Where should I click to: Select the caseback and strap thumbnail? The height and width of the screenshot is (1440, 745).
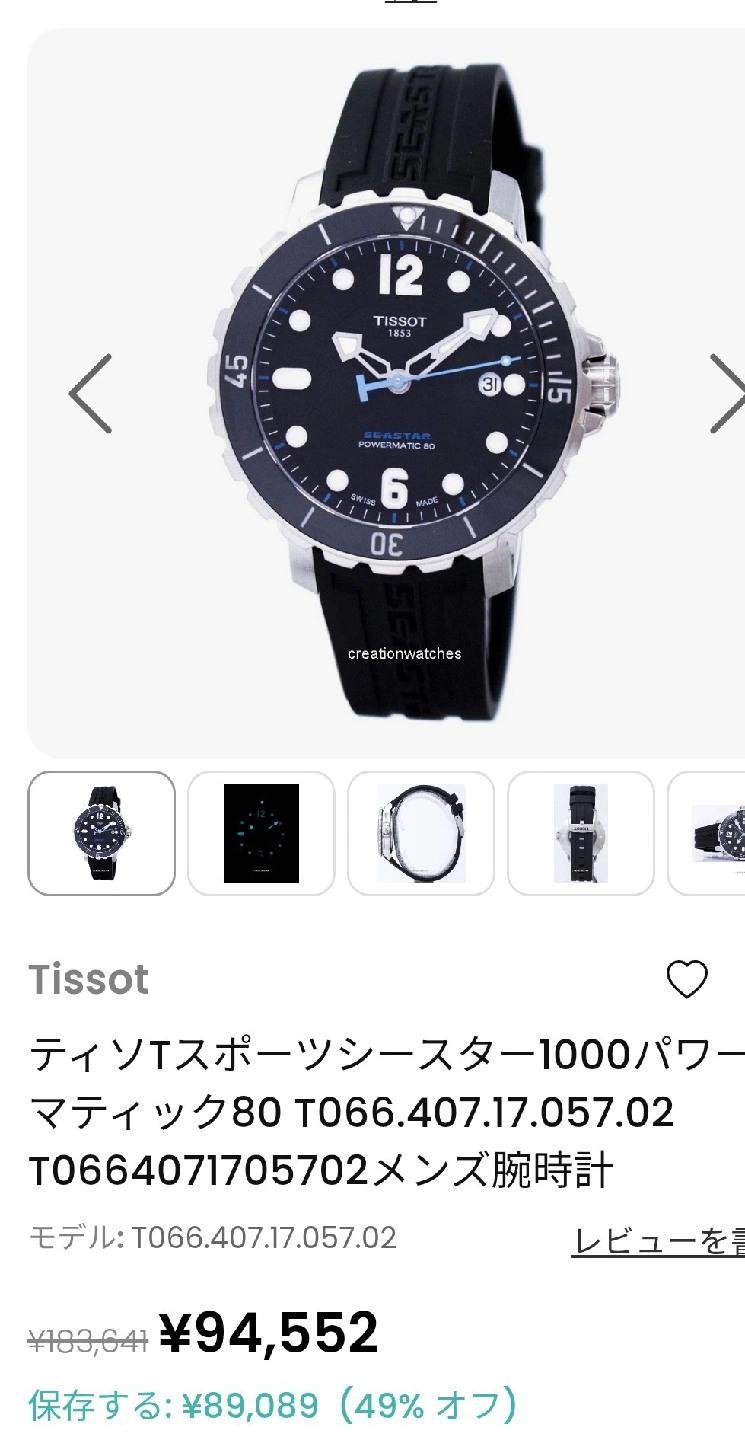(x=581, y=833)
